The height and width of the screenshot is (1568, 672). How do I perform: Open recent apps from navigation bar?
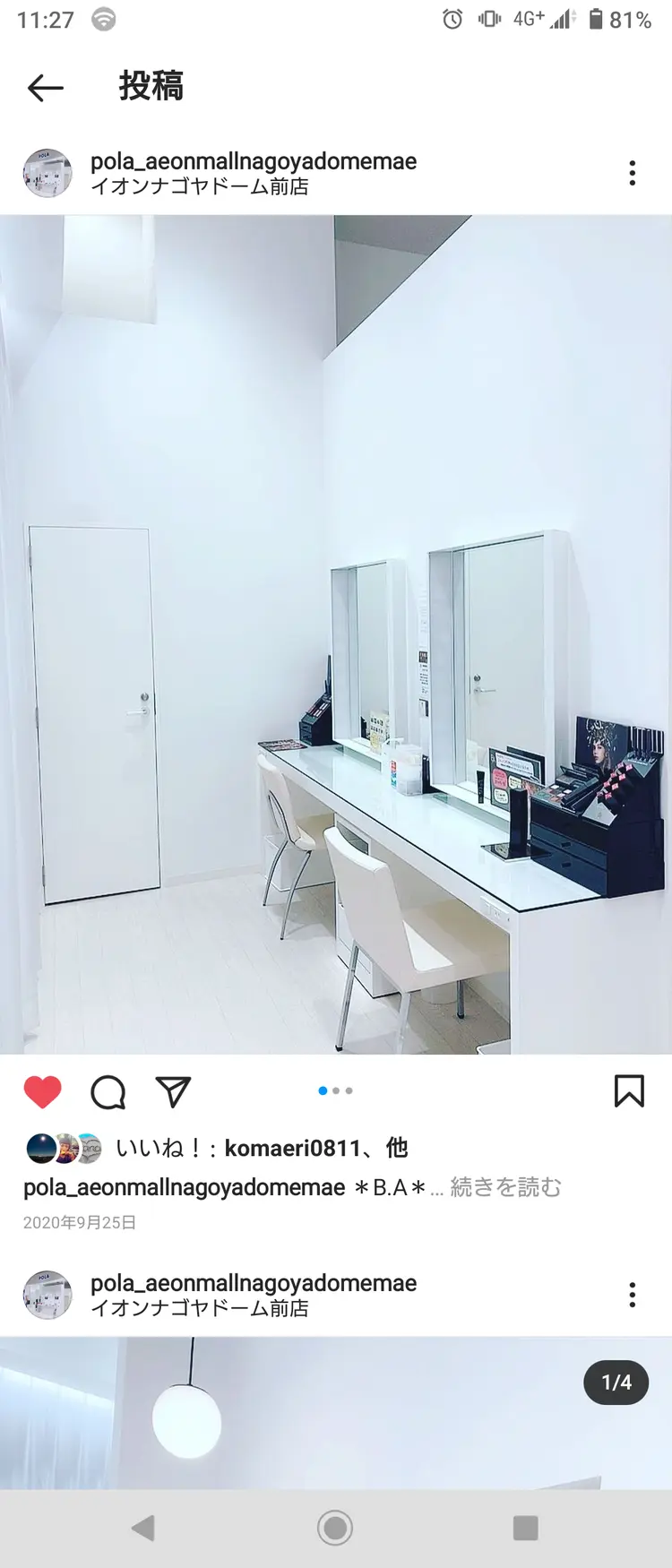click(526, 1528)
